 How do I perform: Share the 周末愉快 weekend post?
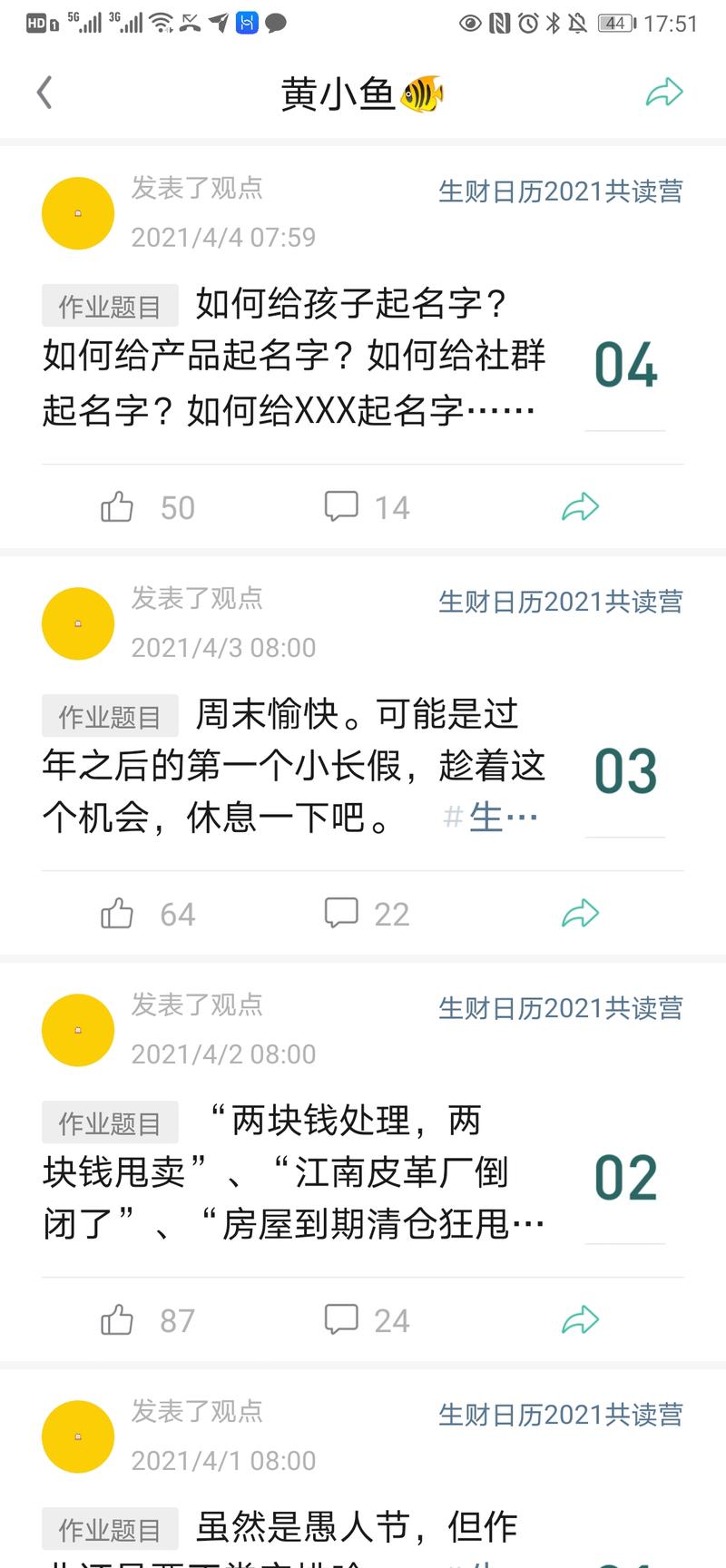[582, 913]
